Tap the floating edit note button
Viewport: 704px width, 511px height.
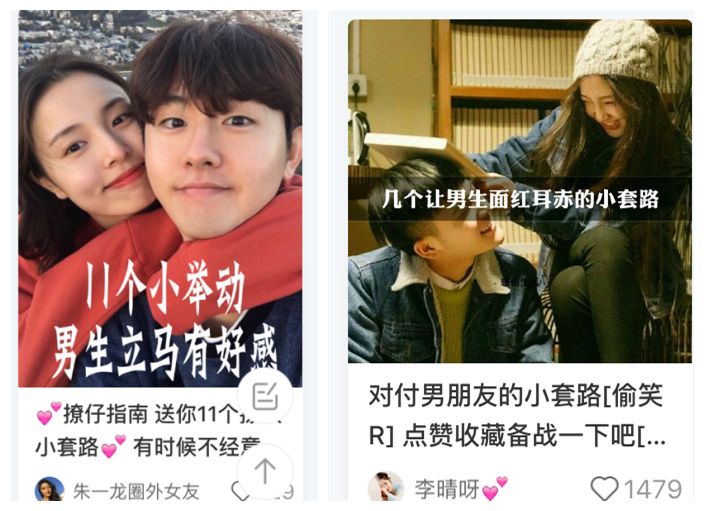pyautogui.click(x=265, y=396)
